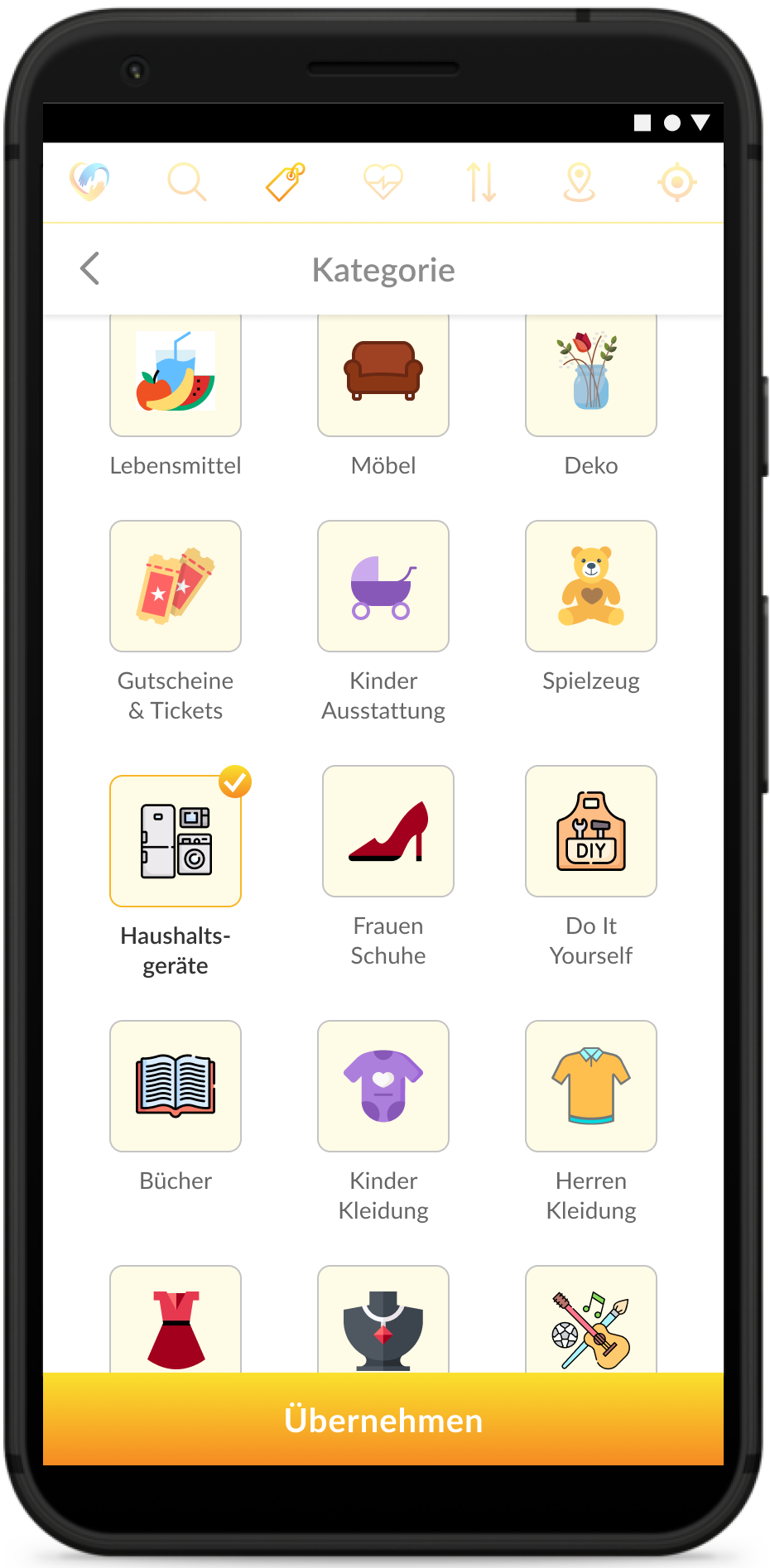Image resolution: width=770 pixels, height=1568 pixels.
Task: Select Do It Yourself category
Action: [x=591, y=831]
